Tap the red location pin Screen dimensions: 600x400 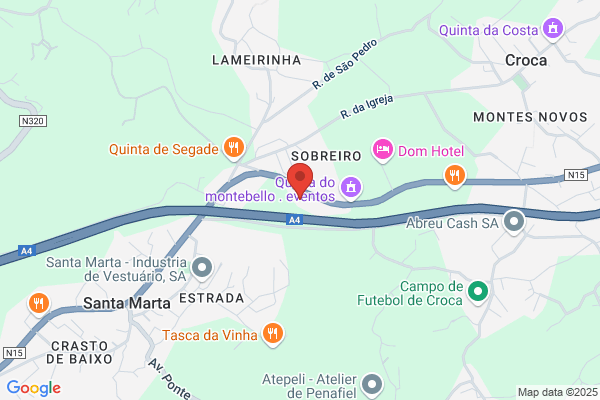300,180
